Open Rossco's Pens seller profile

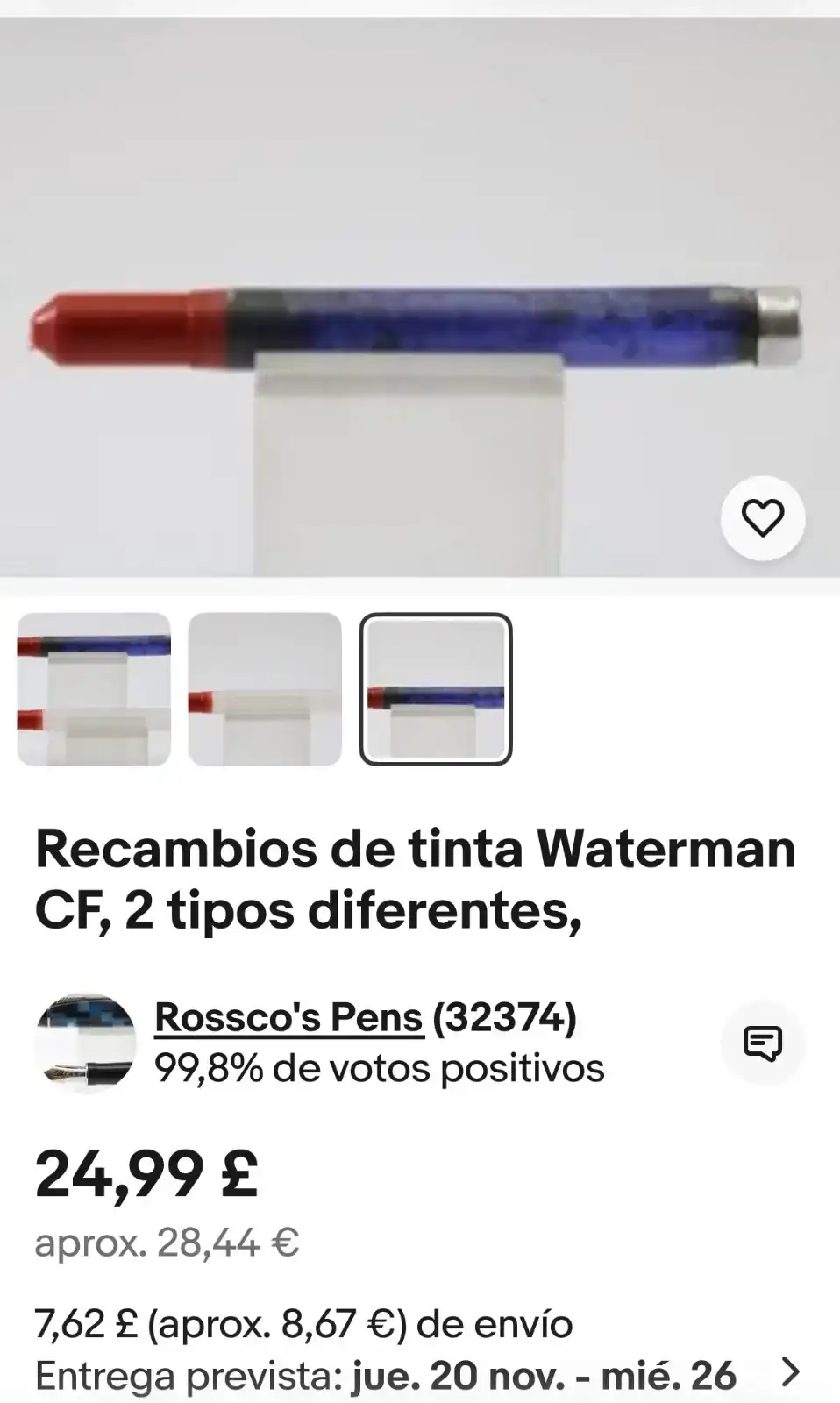click(x=289, y=1018)
